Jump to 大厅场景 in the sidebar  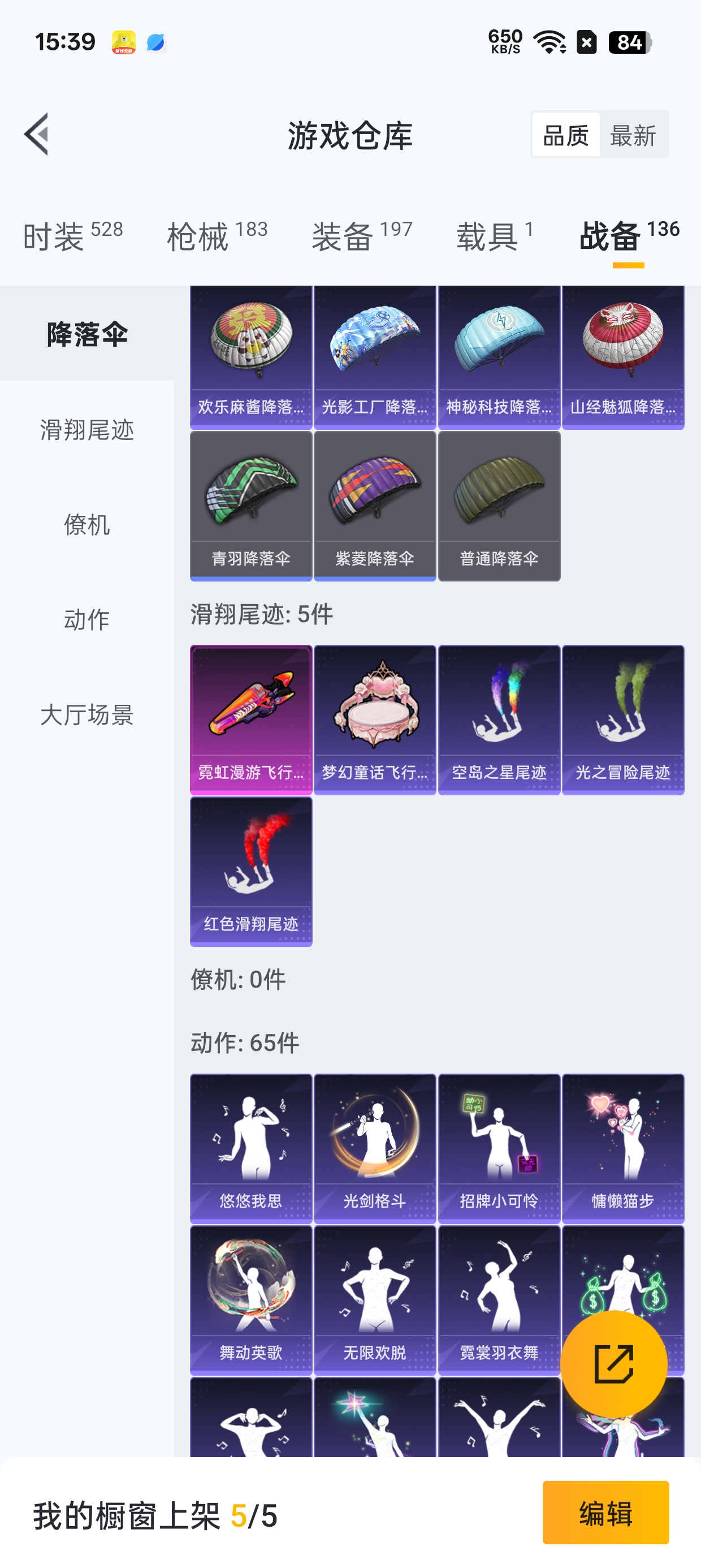coord(86,714)
